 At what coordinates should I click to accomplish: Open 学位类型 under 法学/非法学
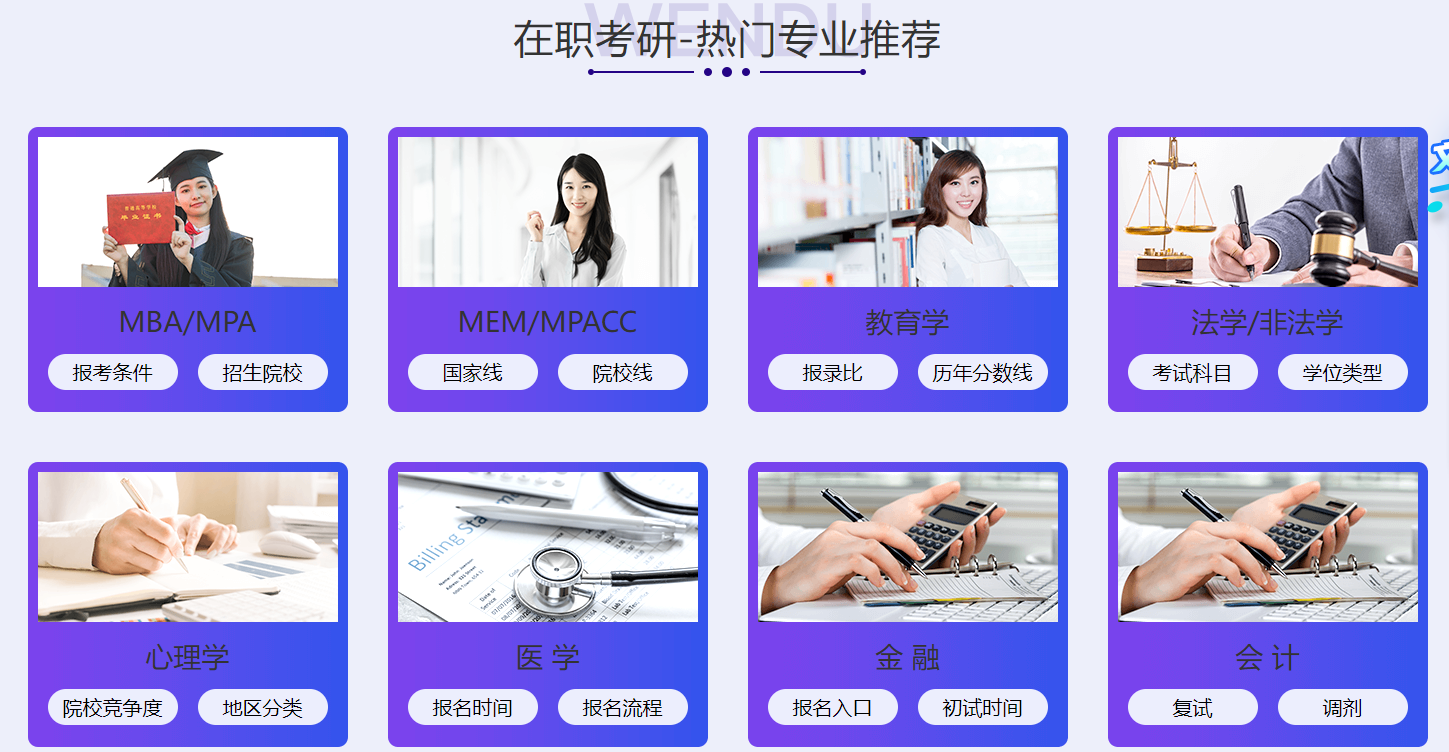tap(1343, 373)
